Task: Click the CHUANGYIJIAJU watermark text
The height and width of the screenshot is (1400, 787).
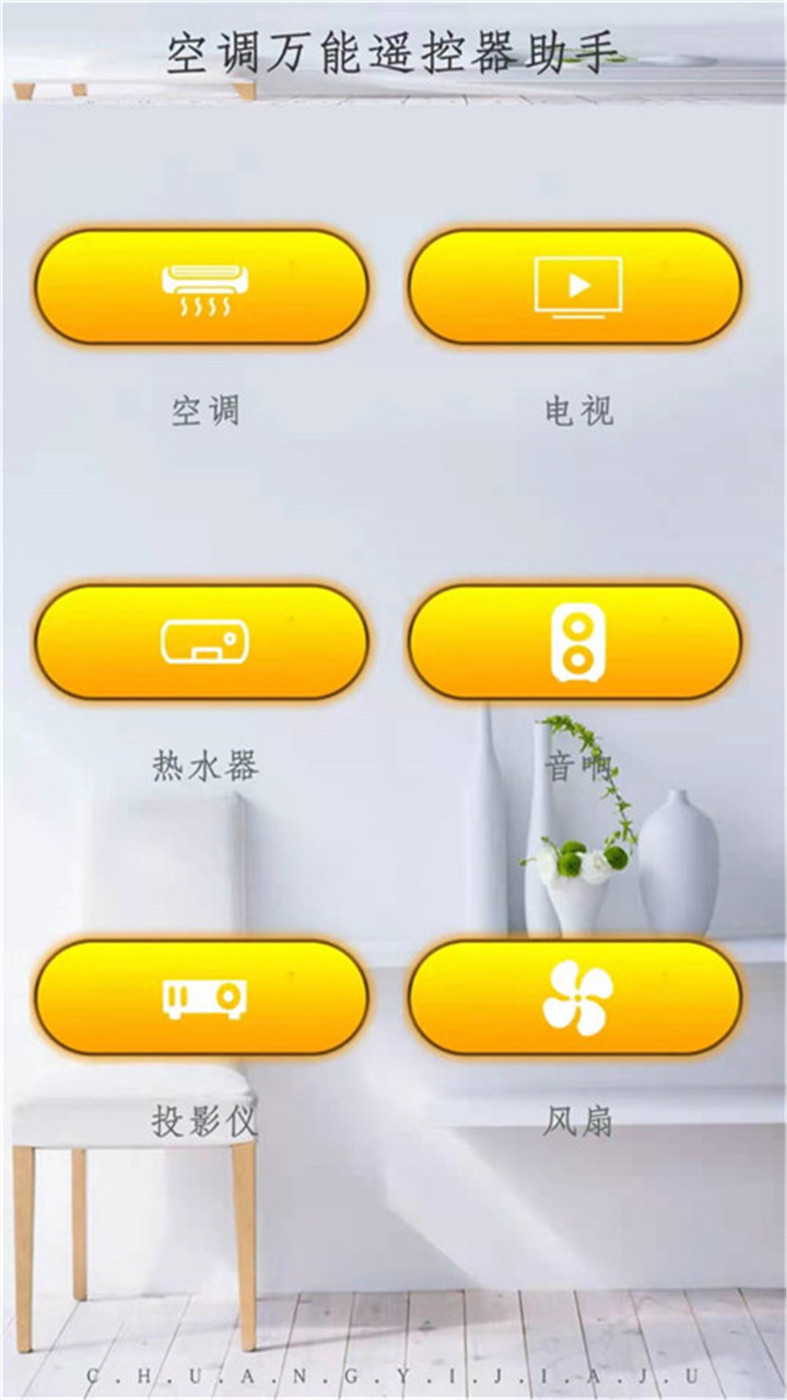Action: pyautogui.click(x=393, y=1377)
